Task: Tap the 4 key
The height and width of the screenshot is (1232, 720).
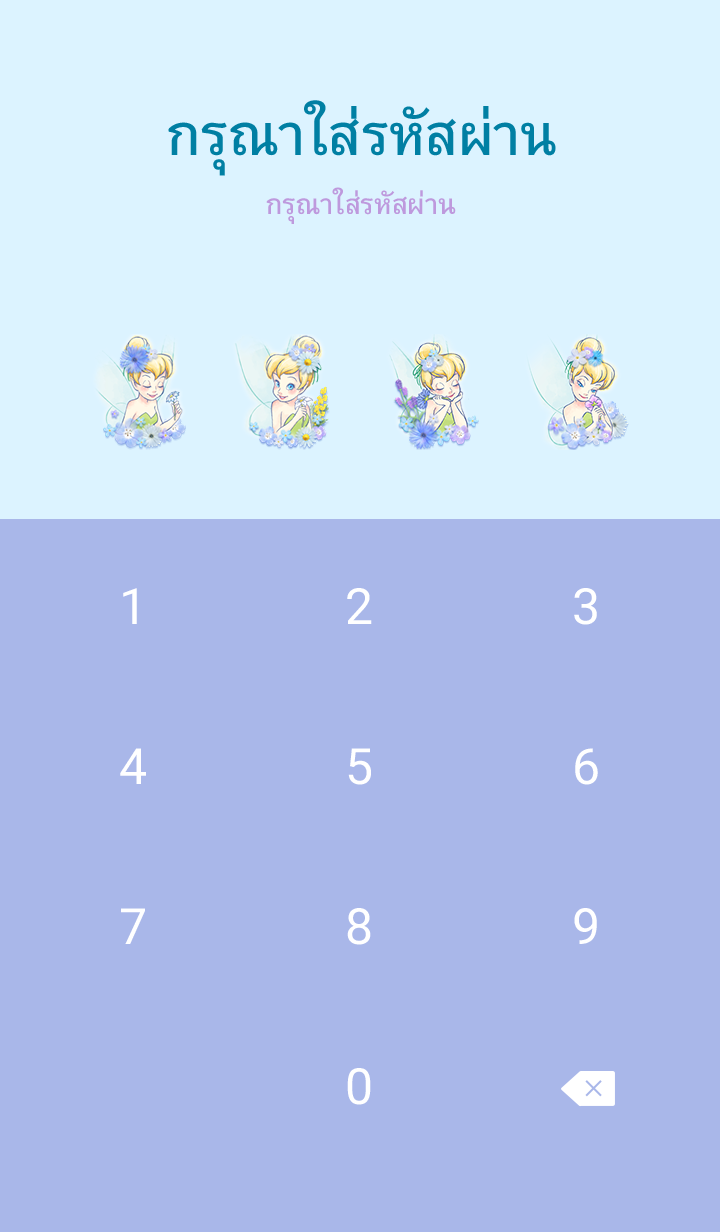Action: (x=133, y=767)
